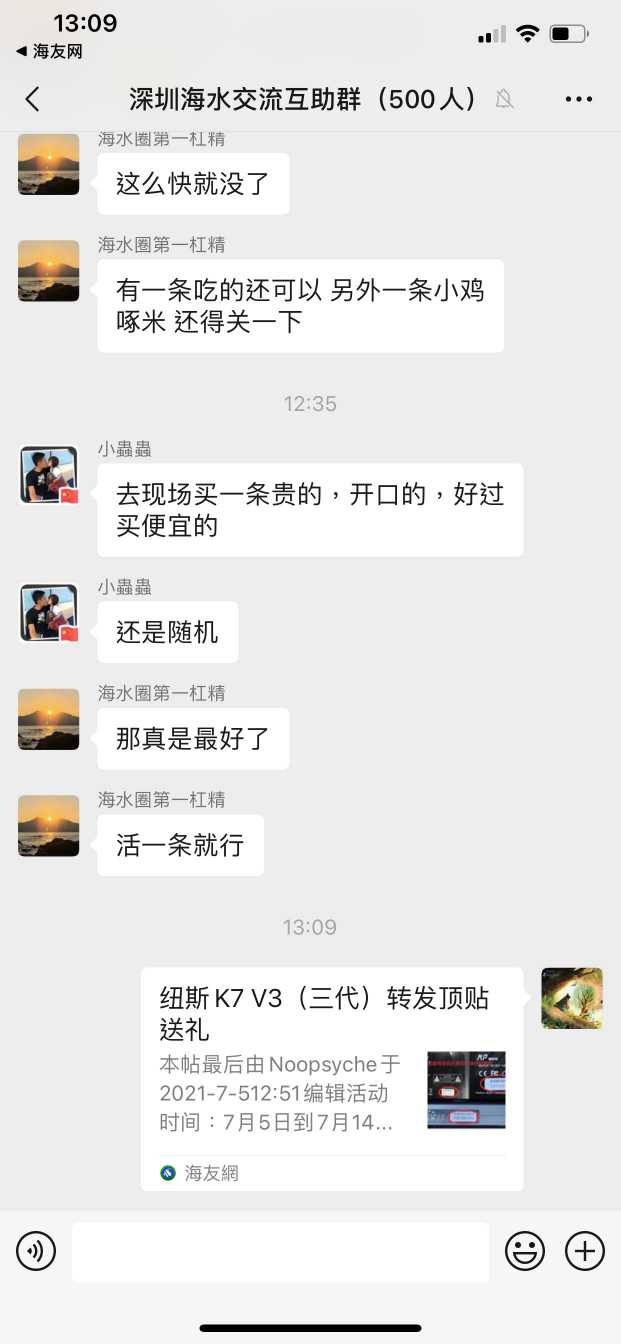View 小蟲蟲's profile beside the 还是随机 message

click(48, 612)
